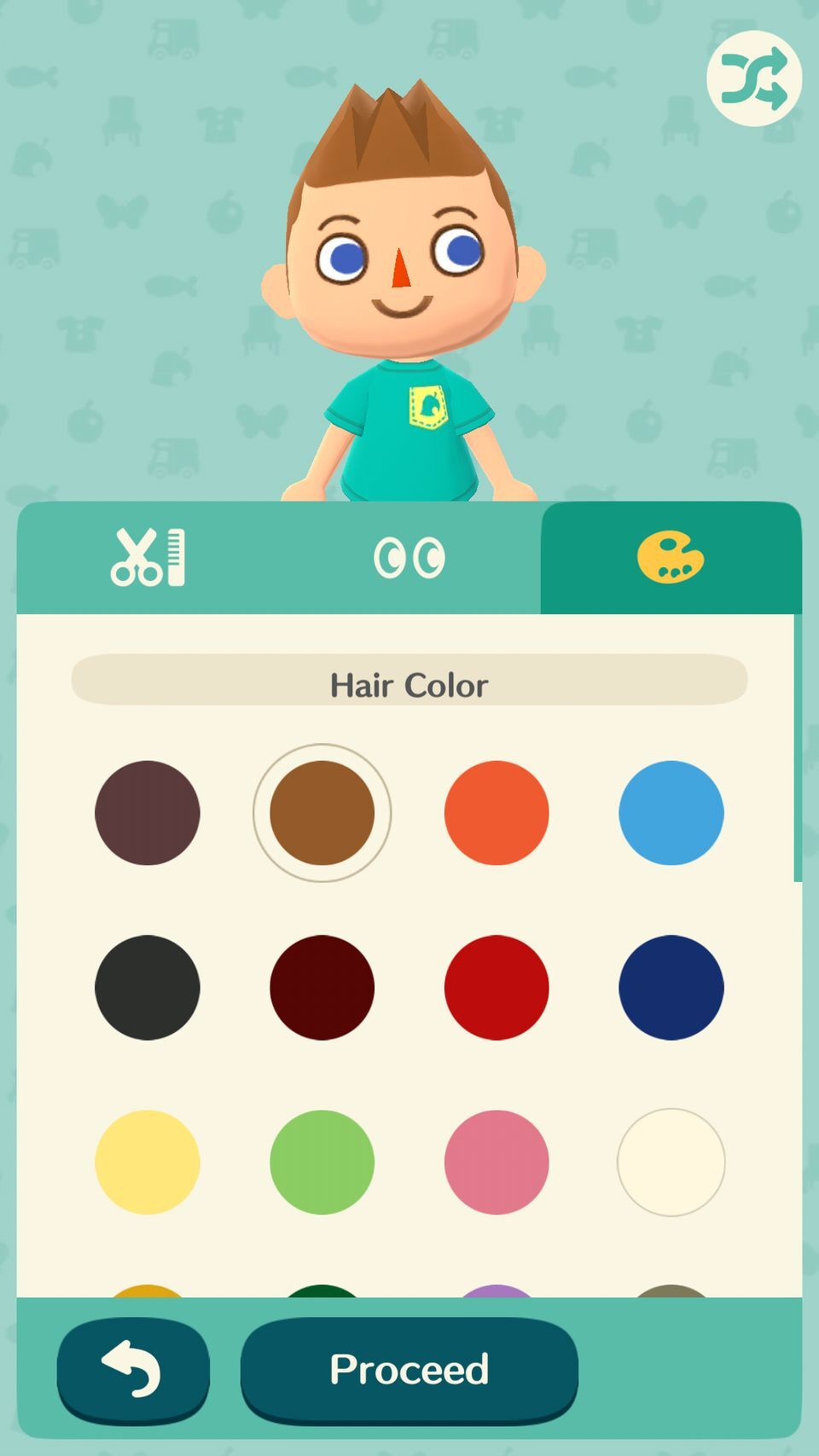
Task: Choose the pink hair color
Action: click(x=497, y=1163)
